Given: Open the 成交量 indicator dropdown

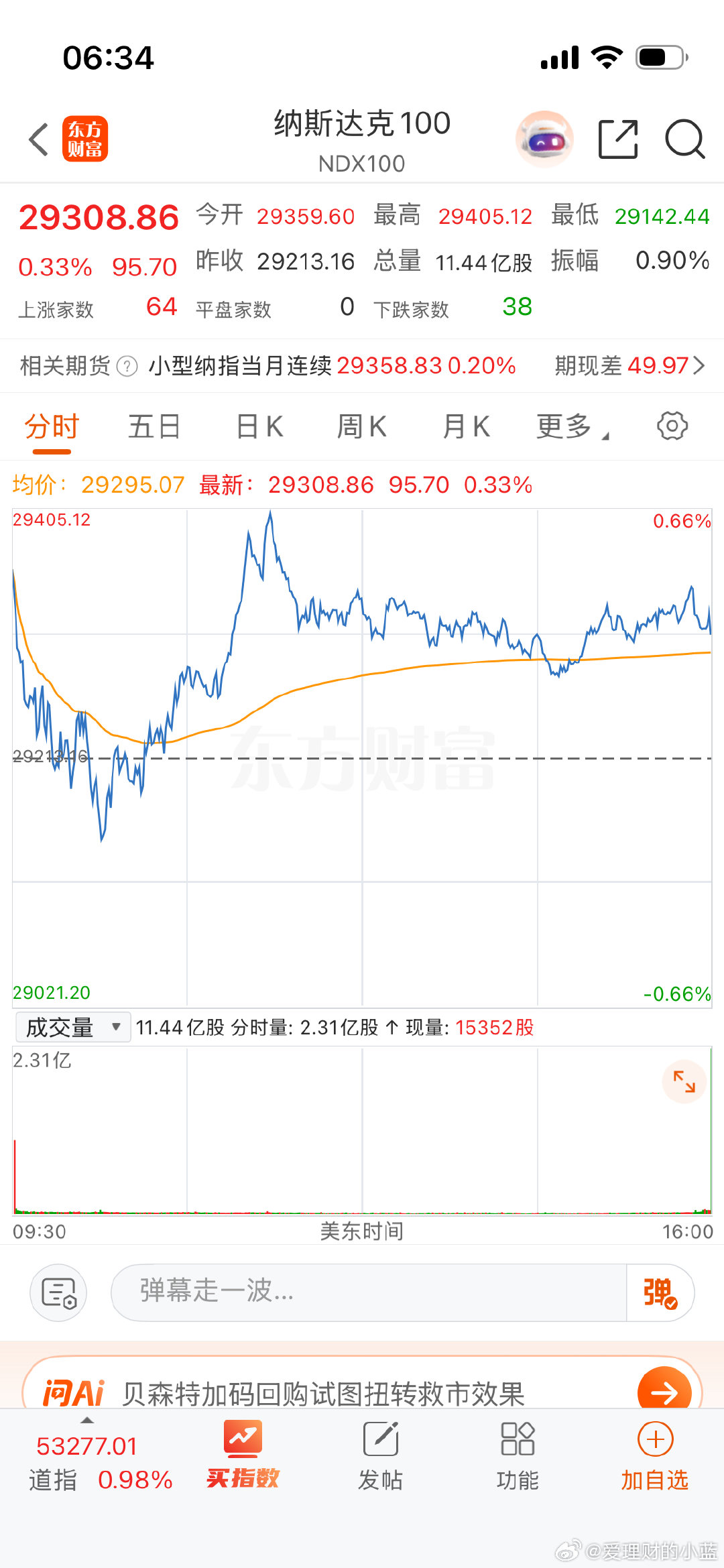Looking at the screenshot, I should point(72,1027).
